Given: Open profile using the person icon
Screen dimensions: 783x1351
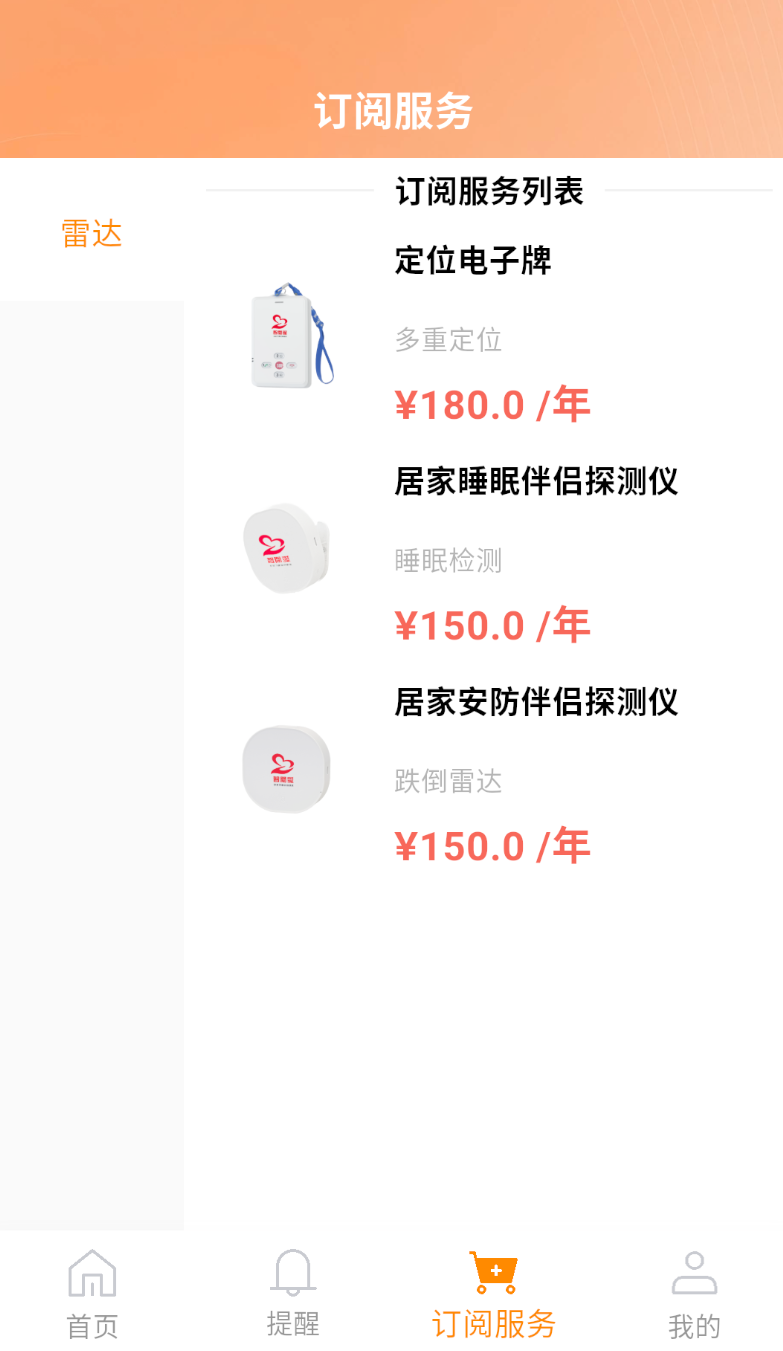Looking at the screenshot, I should tap(693, 1270).
